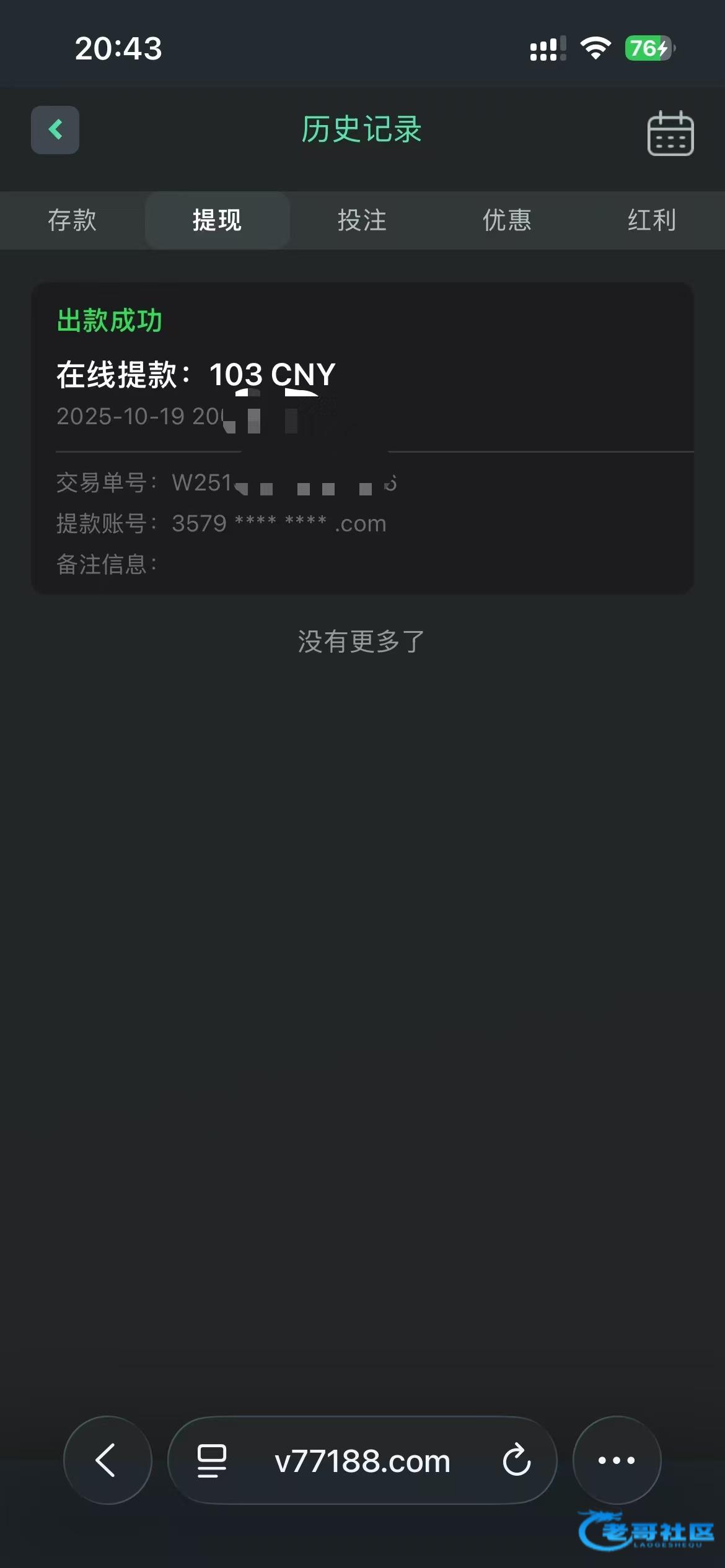725x1568 pixels.
Task: Go back from the 历史记录 page
Action: pyautogui.click(x=55, y=130)
